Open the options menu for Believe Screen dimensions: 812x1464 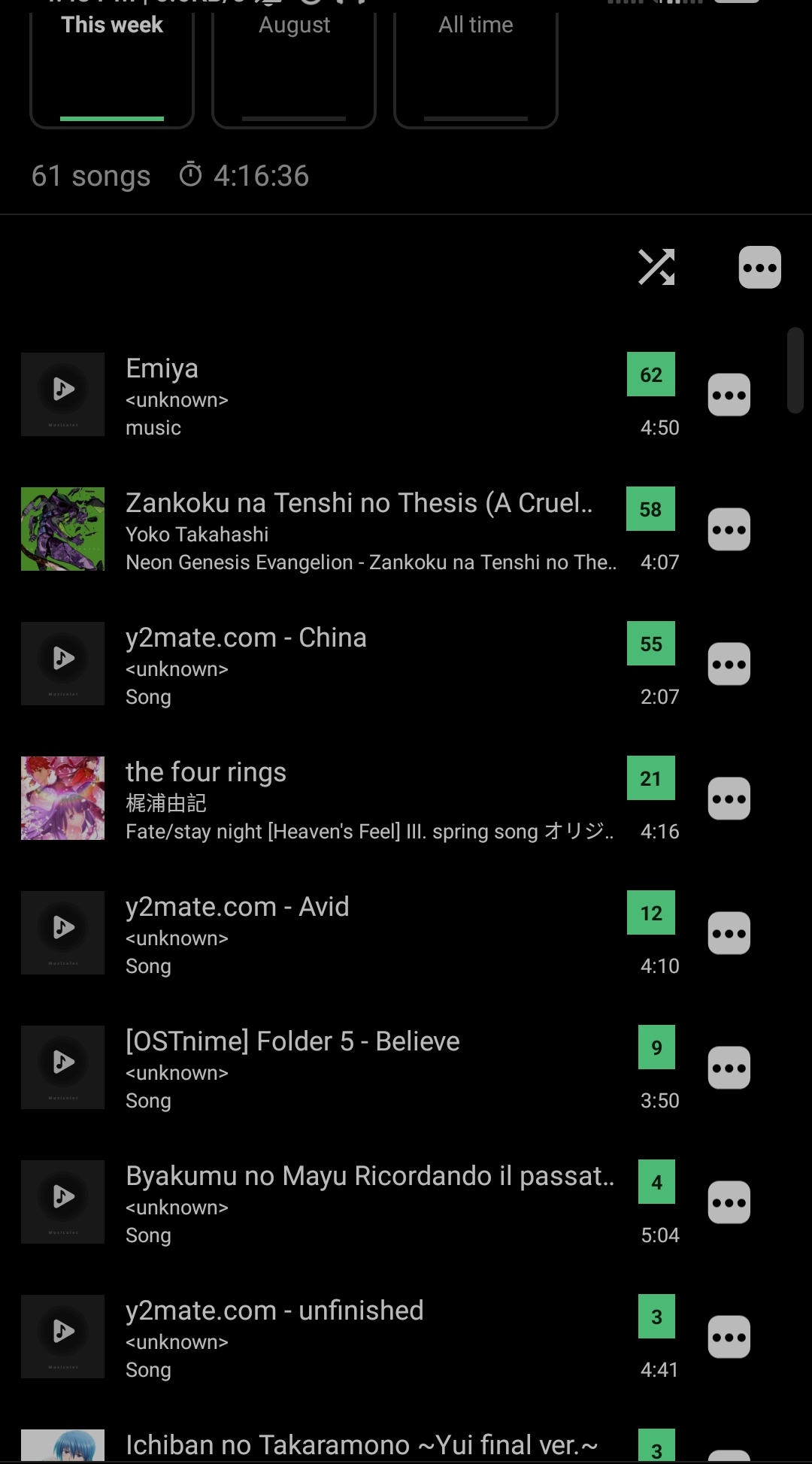tap(729, 1068)
